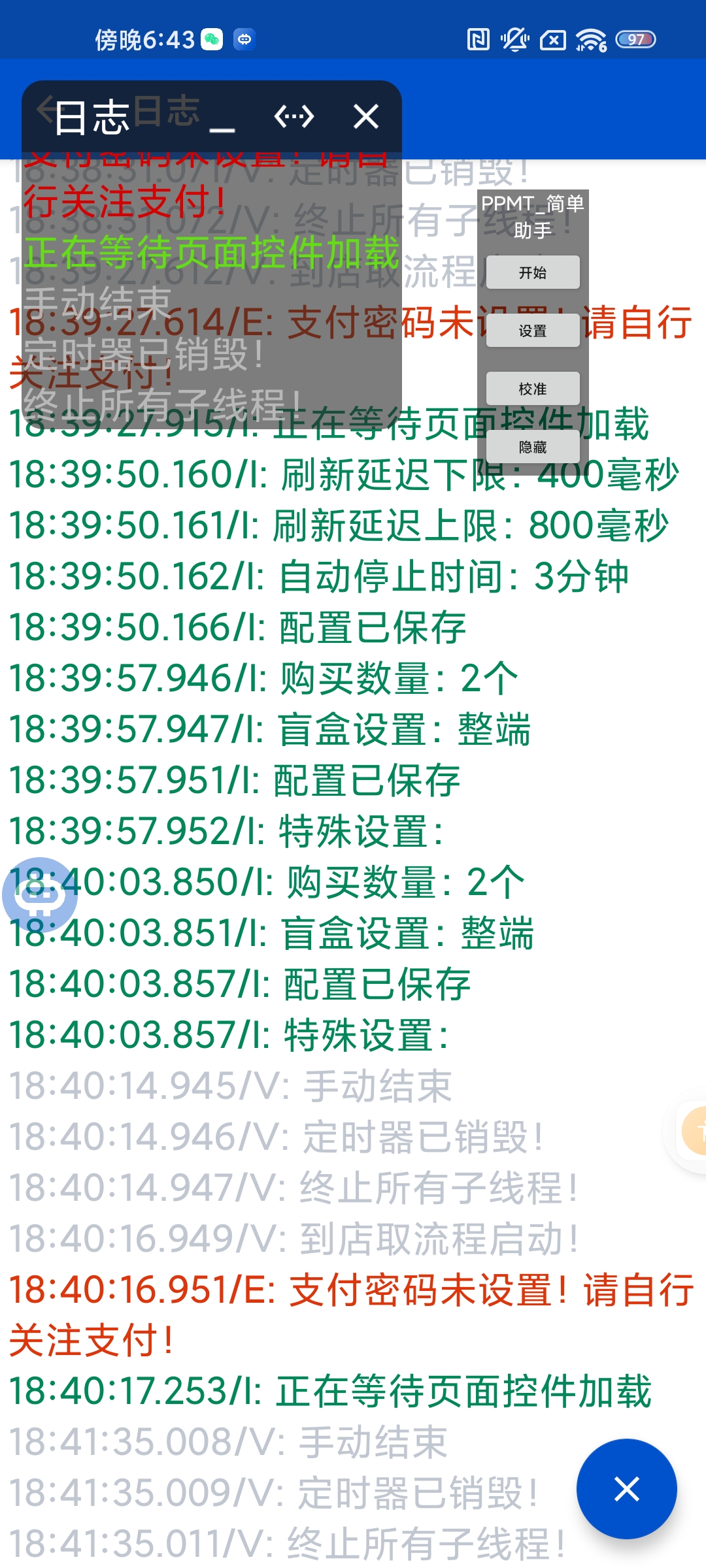The width and height of the screenshot is (706, 1568).
Task: Minimize the floating 日志 console window
Action: point(222,118)
